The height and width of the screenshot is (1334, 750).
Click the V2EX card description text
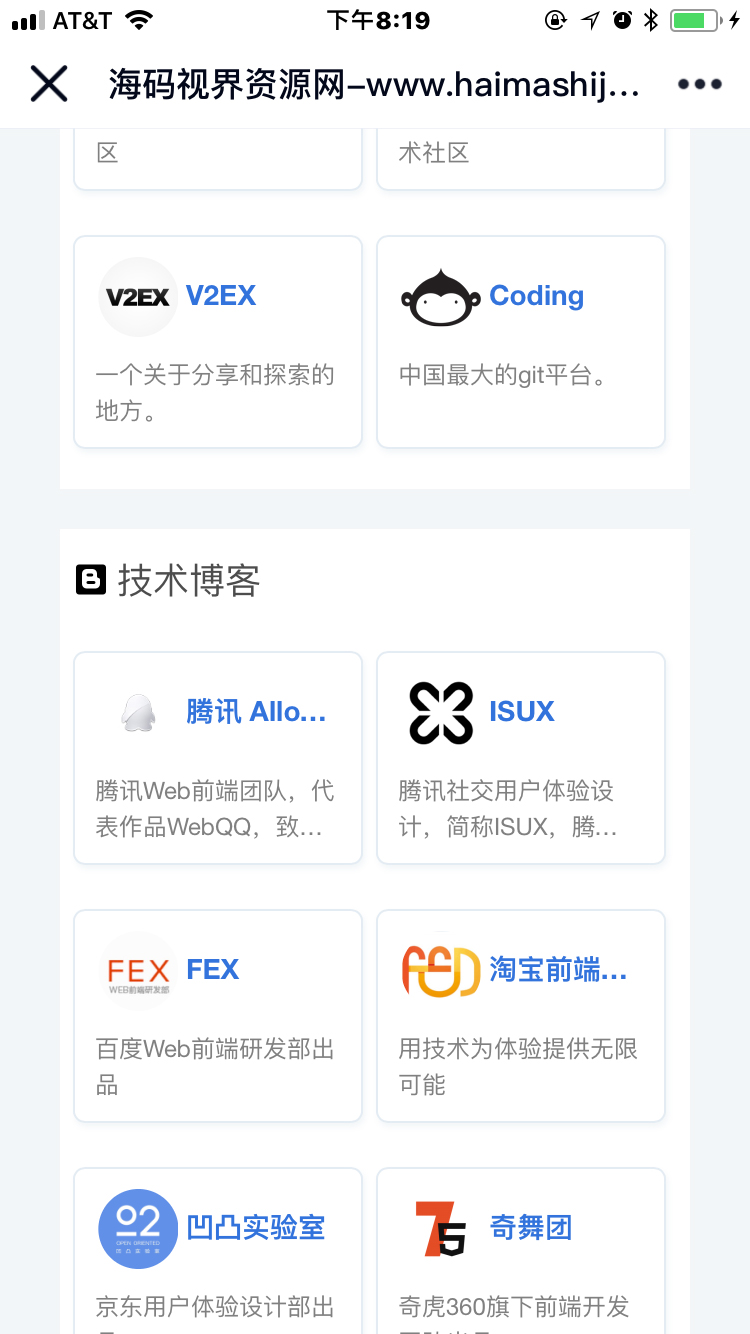[x=215, y=390]
